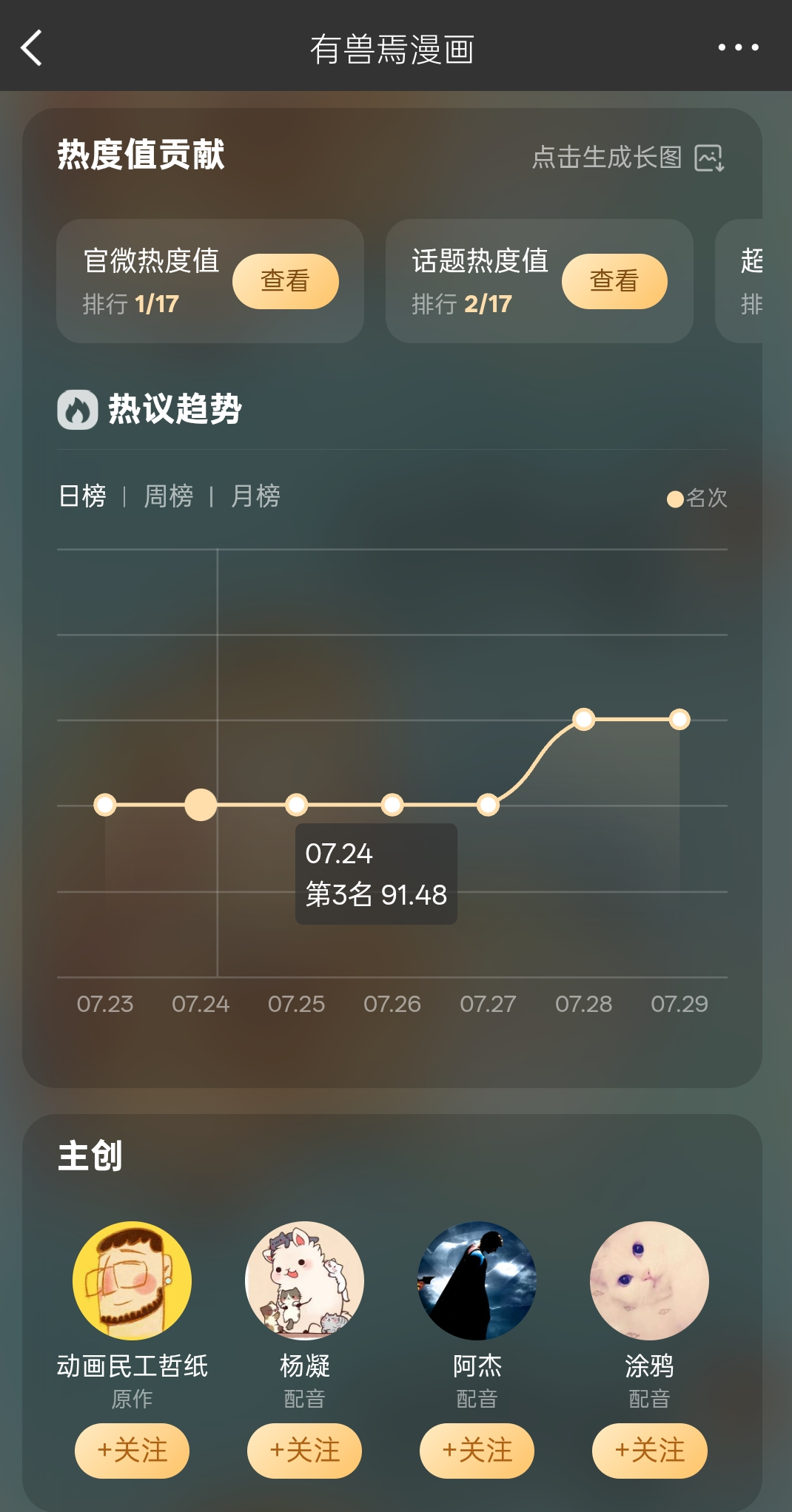Switch to the 周榜 weekly chart

(168, 496)
